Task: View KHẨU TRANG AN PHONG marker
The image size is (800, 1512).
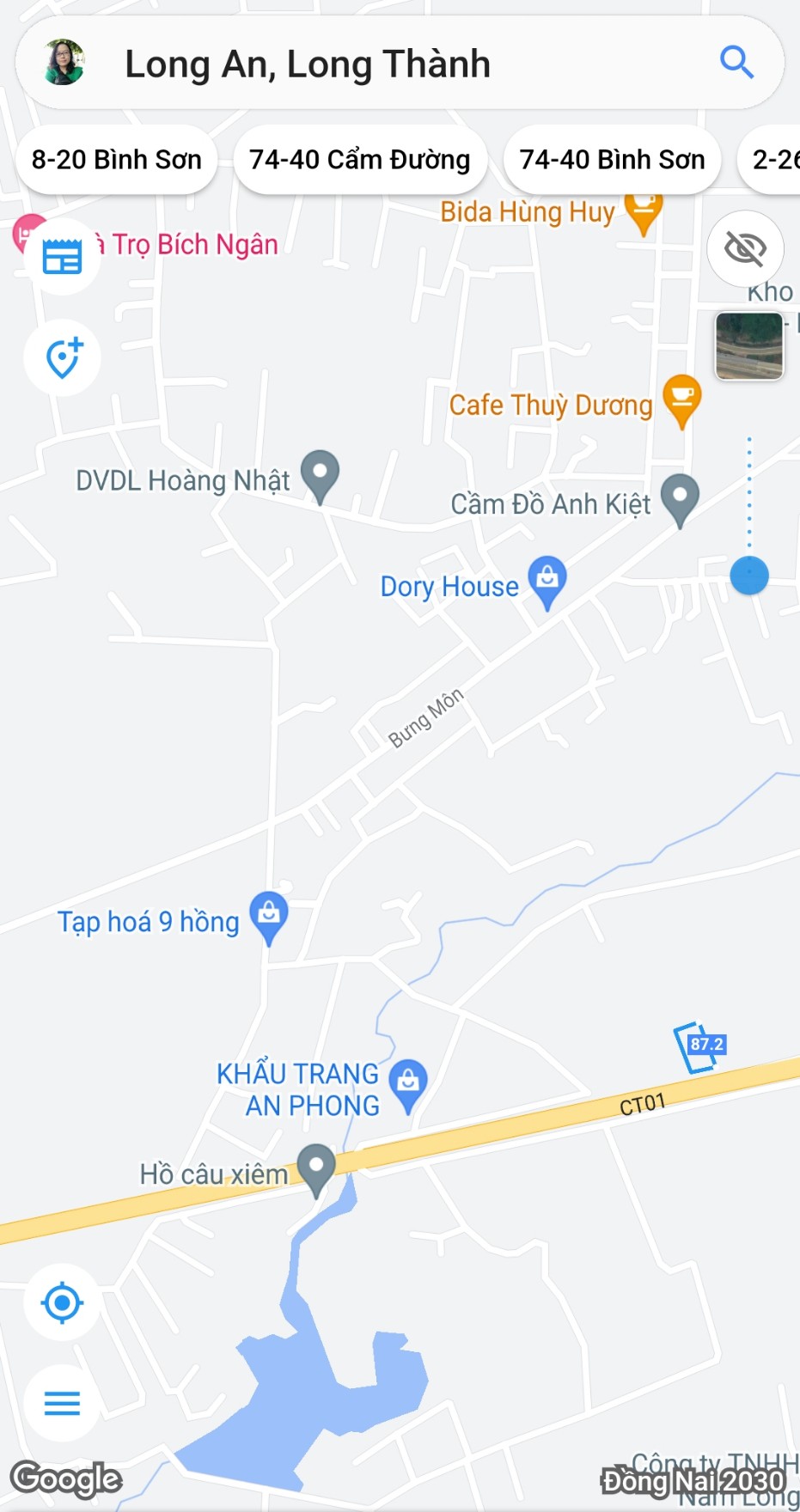Action: [x=408, y=1083]
